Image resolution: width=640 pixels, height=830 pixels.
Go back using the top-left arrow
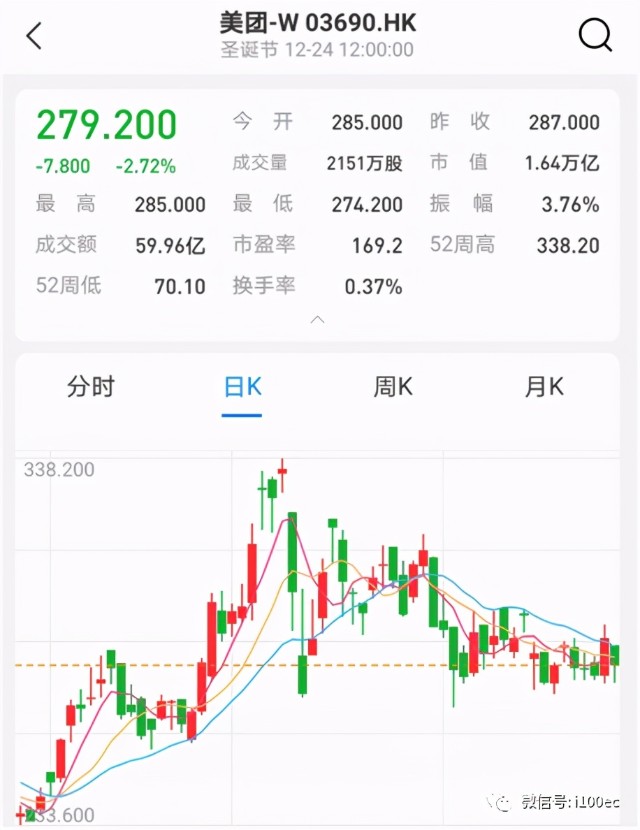(x=35, y=37)
